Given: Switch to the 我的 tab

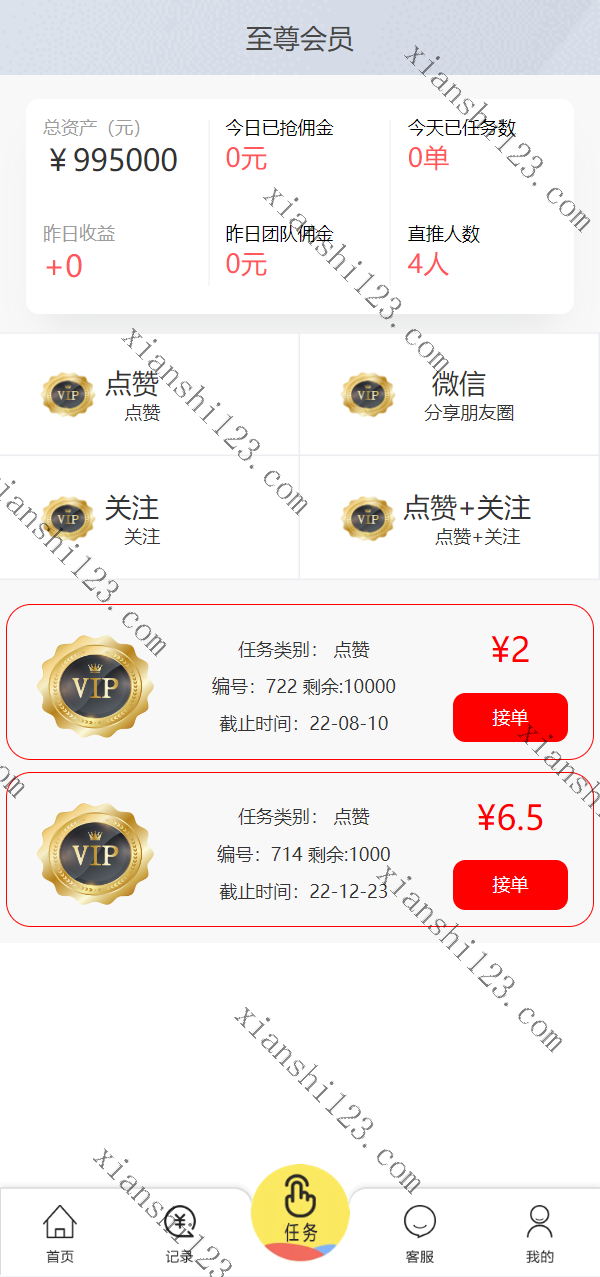Looking at the screenshot, I should [540, 1234].
